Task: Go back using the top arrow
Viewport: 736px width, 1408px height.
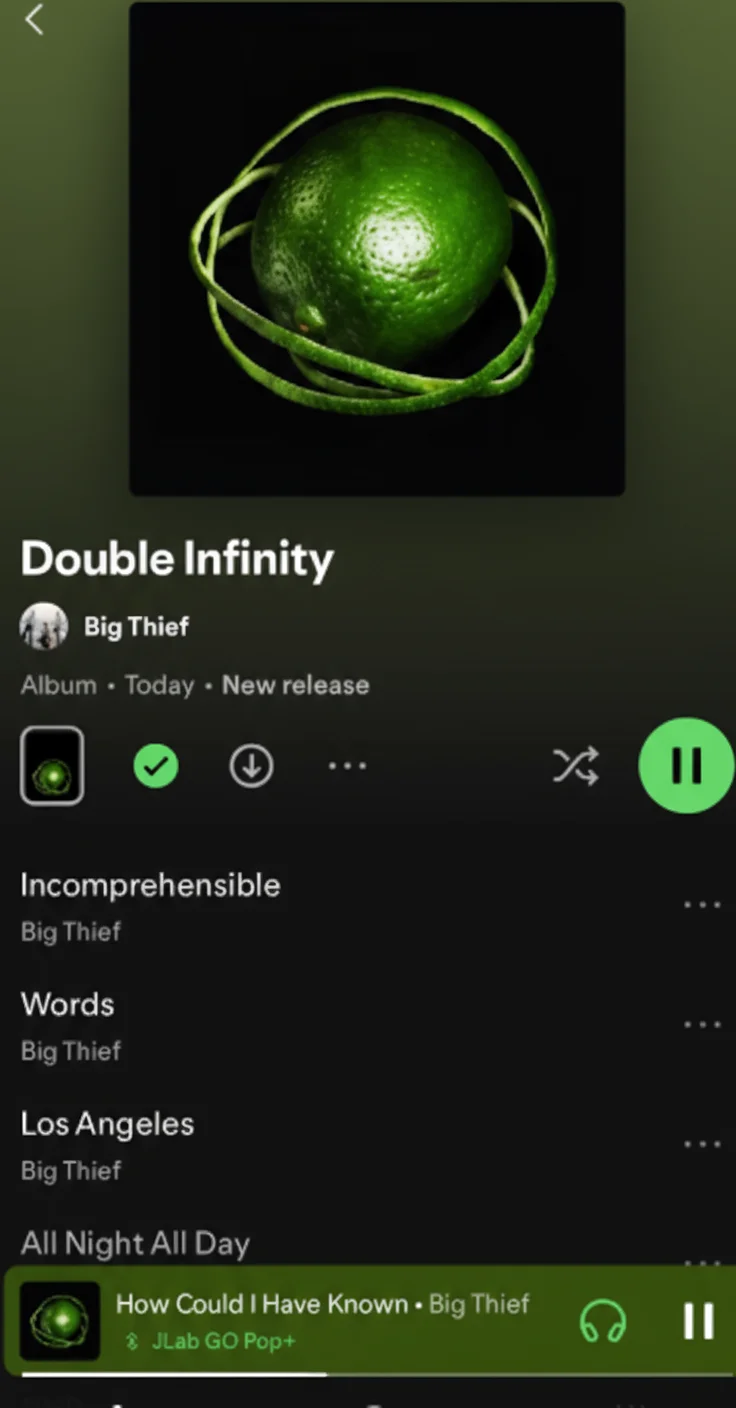Action: pos(35,19)
